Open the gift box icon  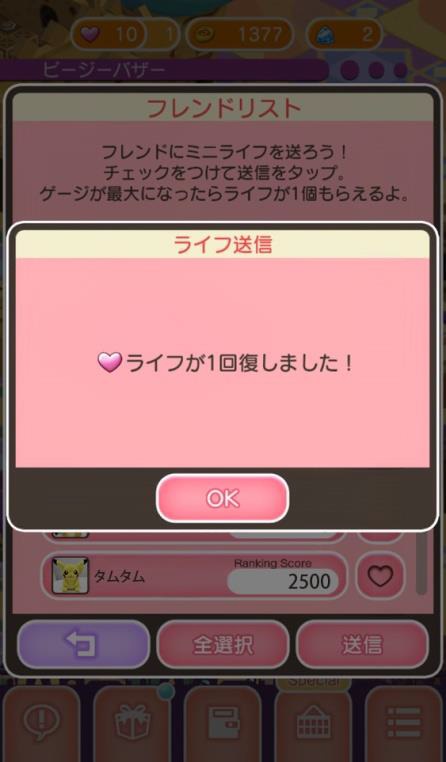(132, 723)
